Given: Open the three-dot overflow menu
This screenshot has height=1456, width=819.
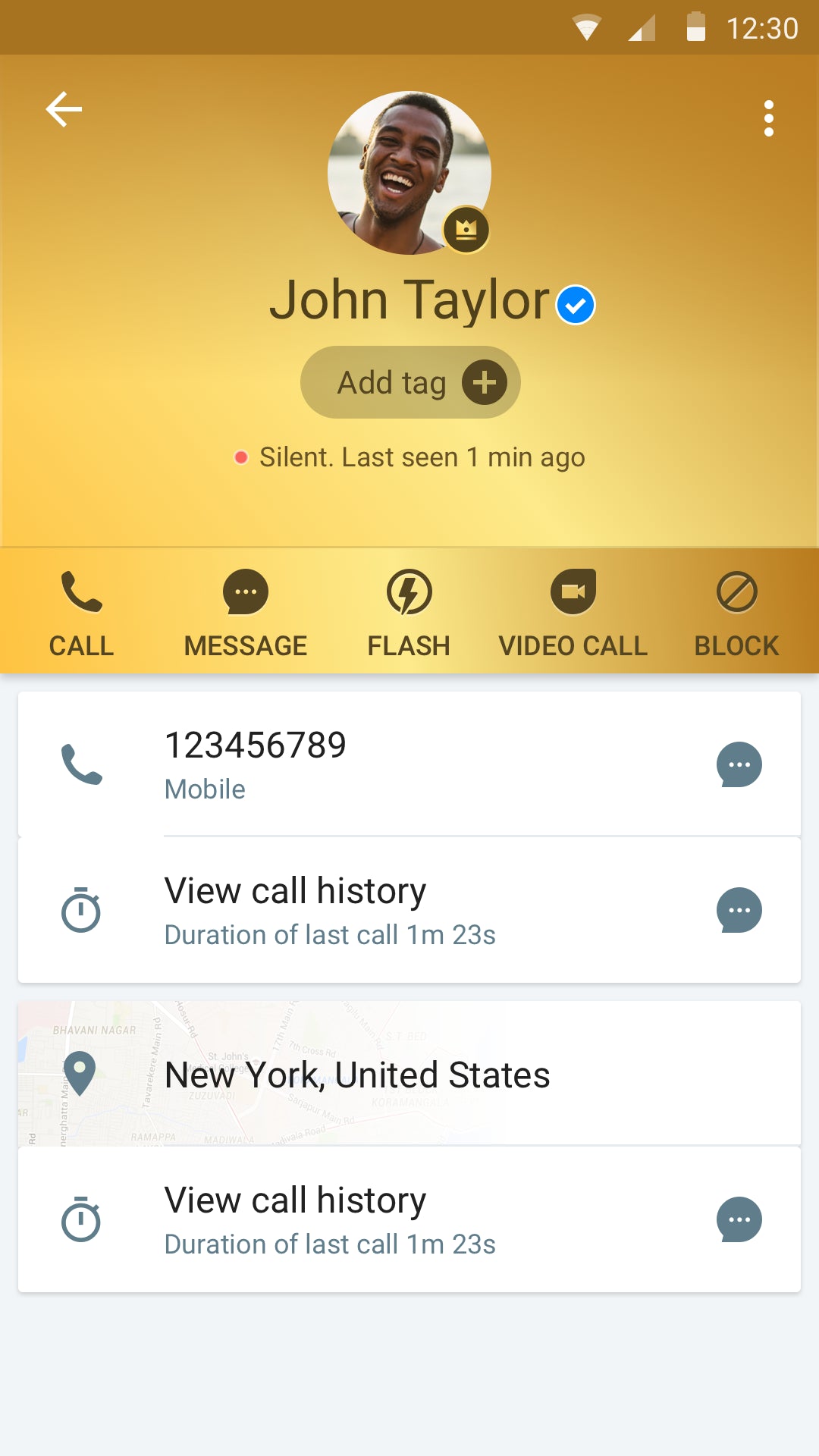Looking at the screenshot, I should (770, 118).
